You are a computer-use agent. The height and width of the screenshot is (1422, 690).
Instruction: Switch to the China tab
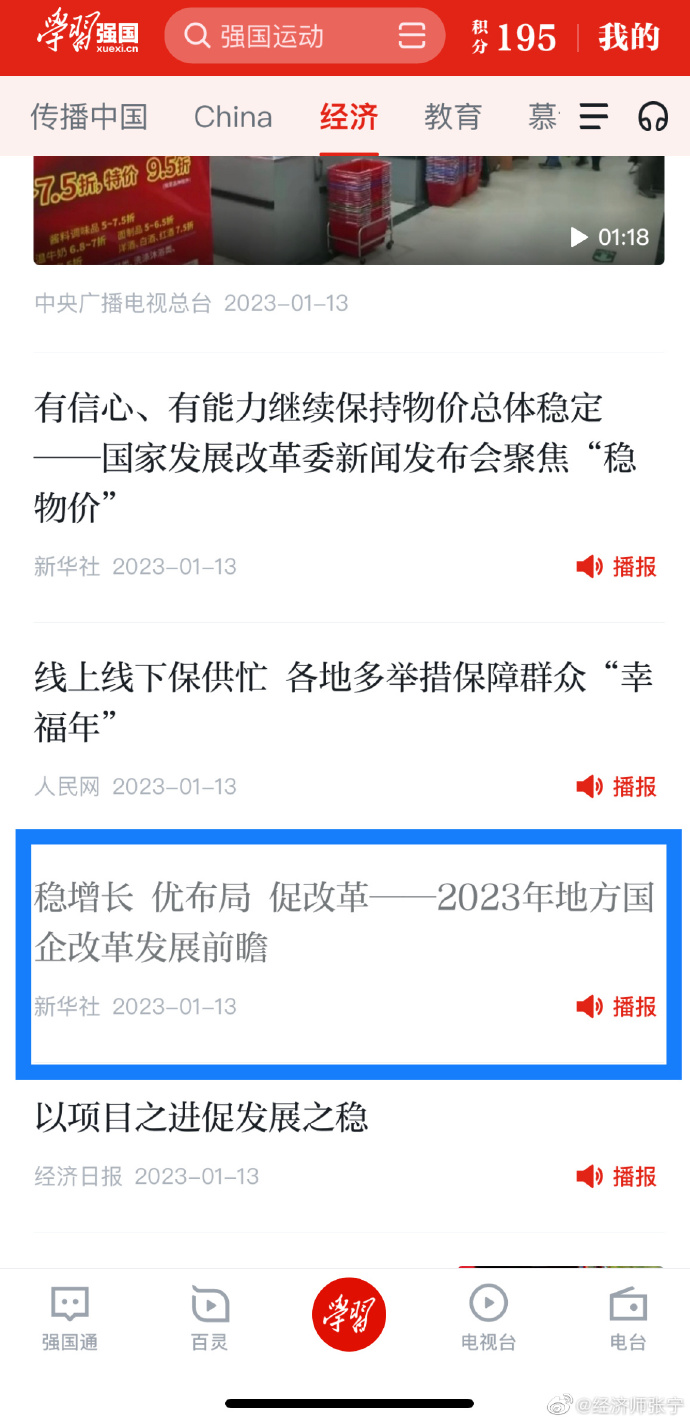[233, 117]
